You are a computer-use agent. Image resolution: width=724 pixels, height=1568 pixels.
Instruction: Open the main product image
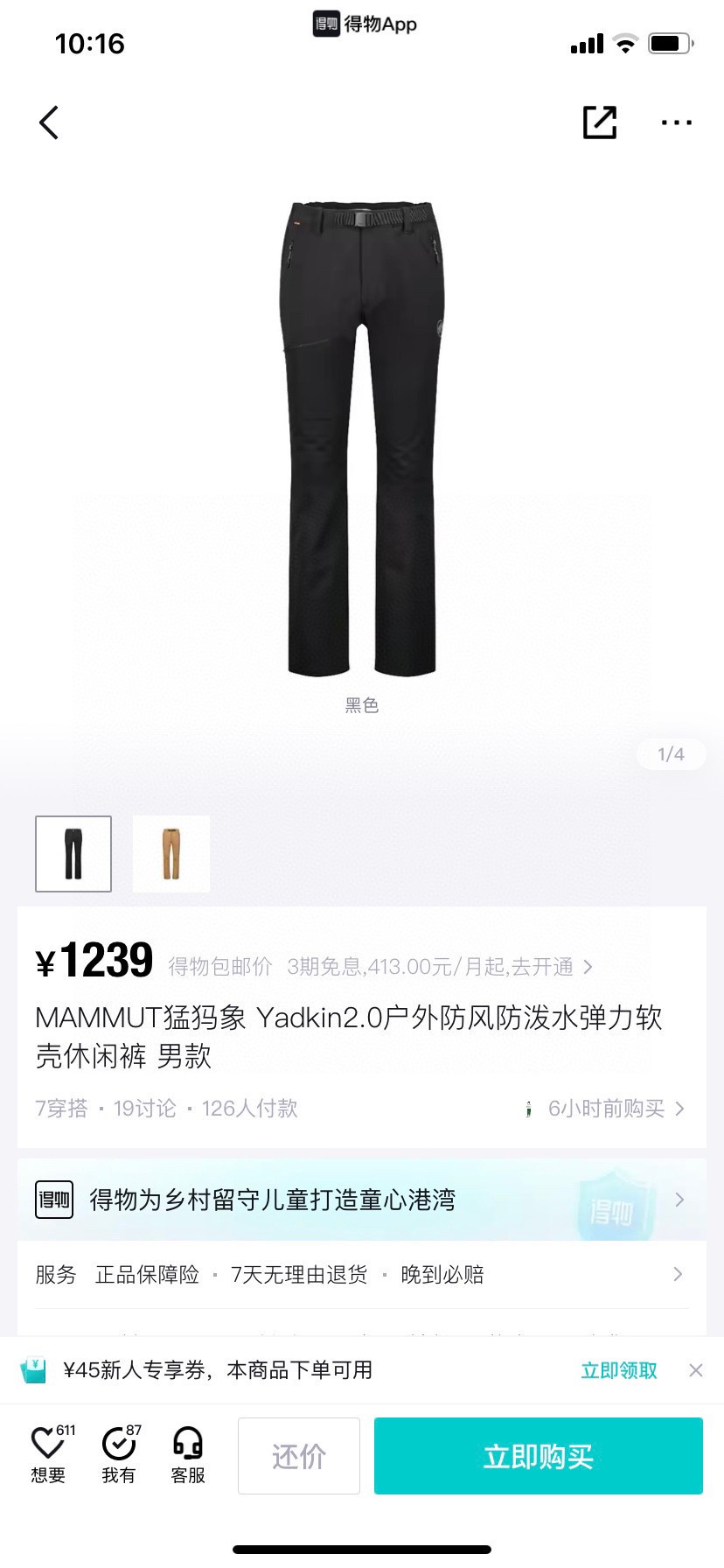[362, 439]
